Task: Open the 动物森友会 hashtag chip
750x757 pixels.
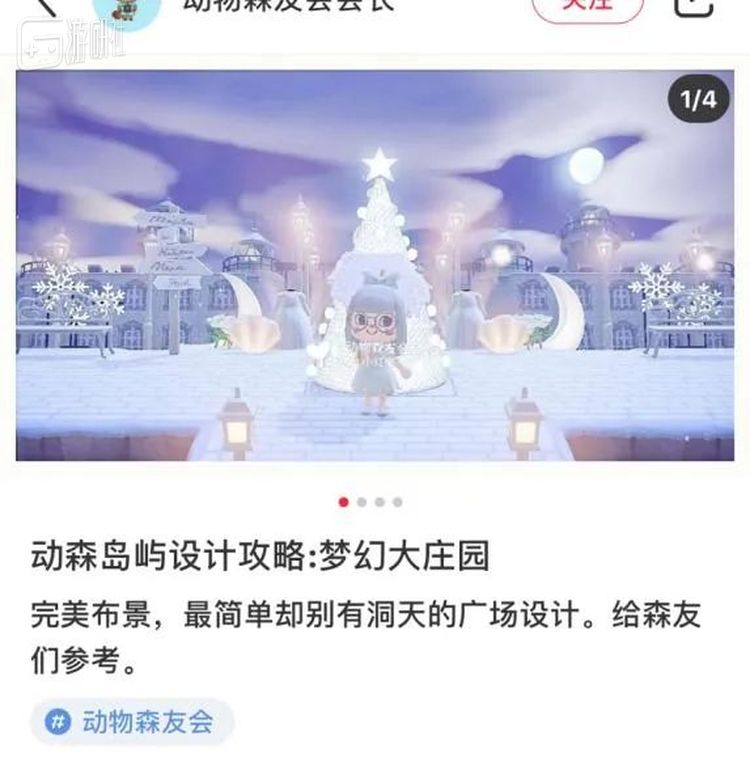Action: (133, 721)
